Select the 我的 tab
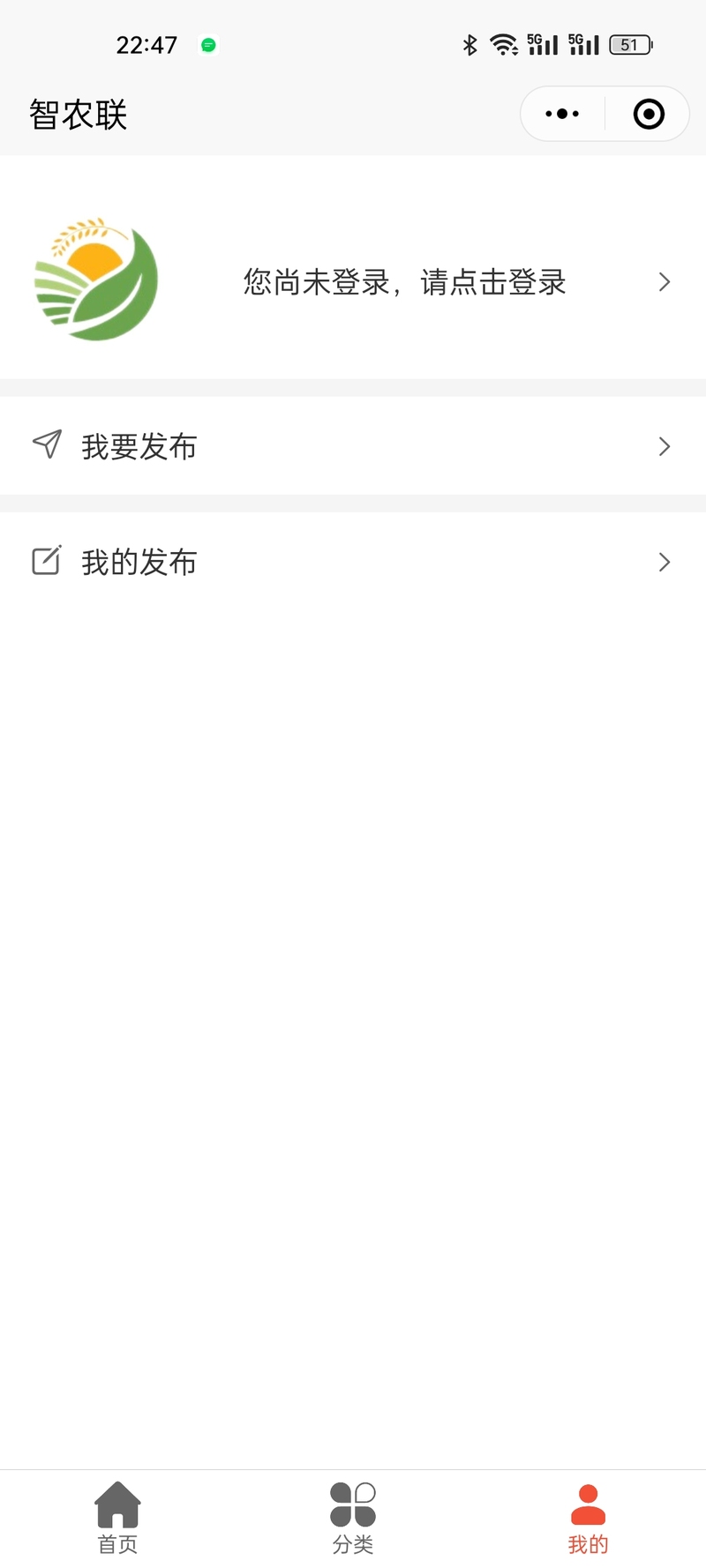706x1568 pixels. [588, 1519]
